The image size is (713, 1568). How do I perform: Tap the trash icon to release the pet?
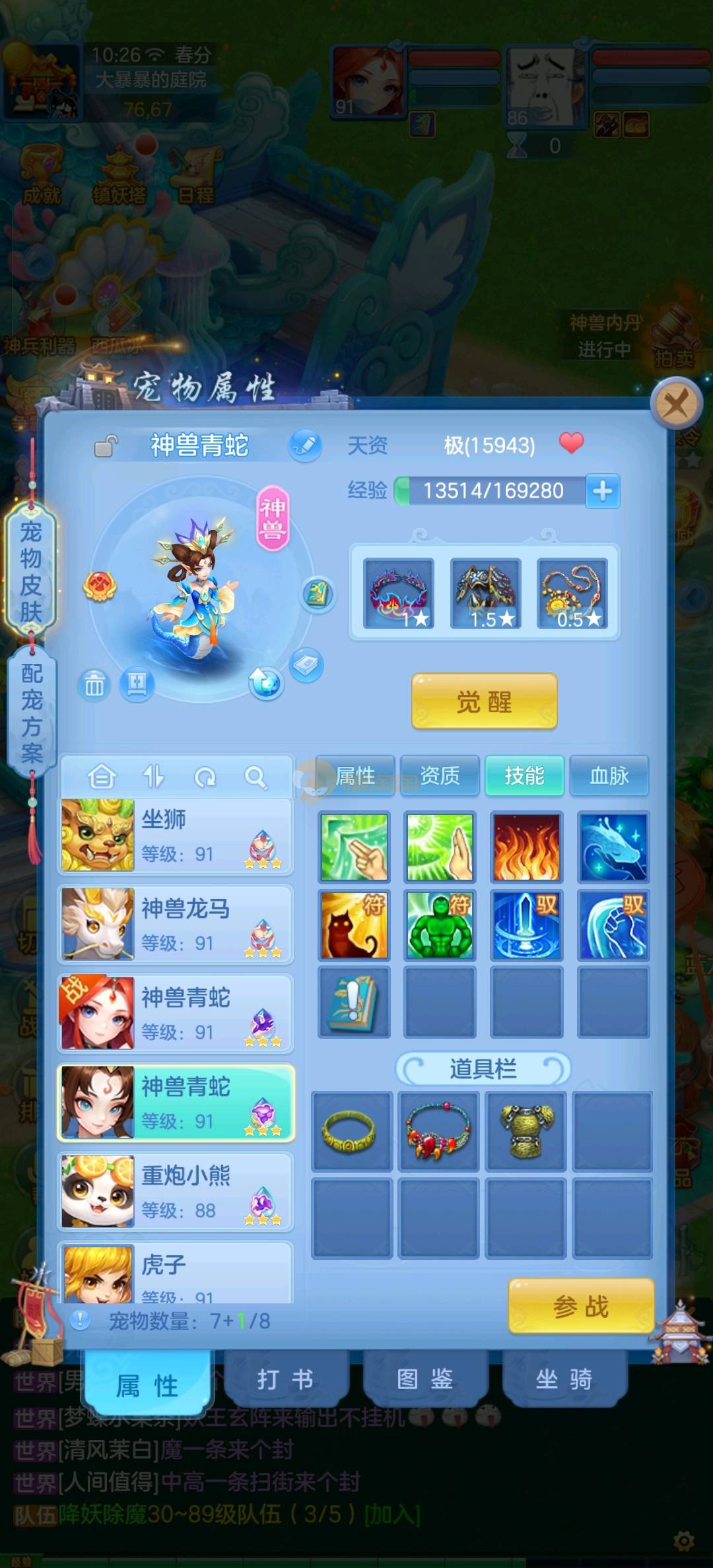[x=94, y=685]
